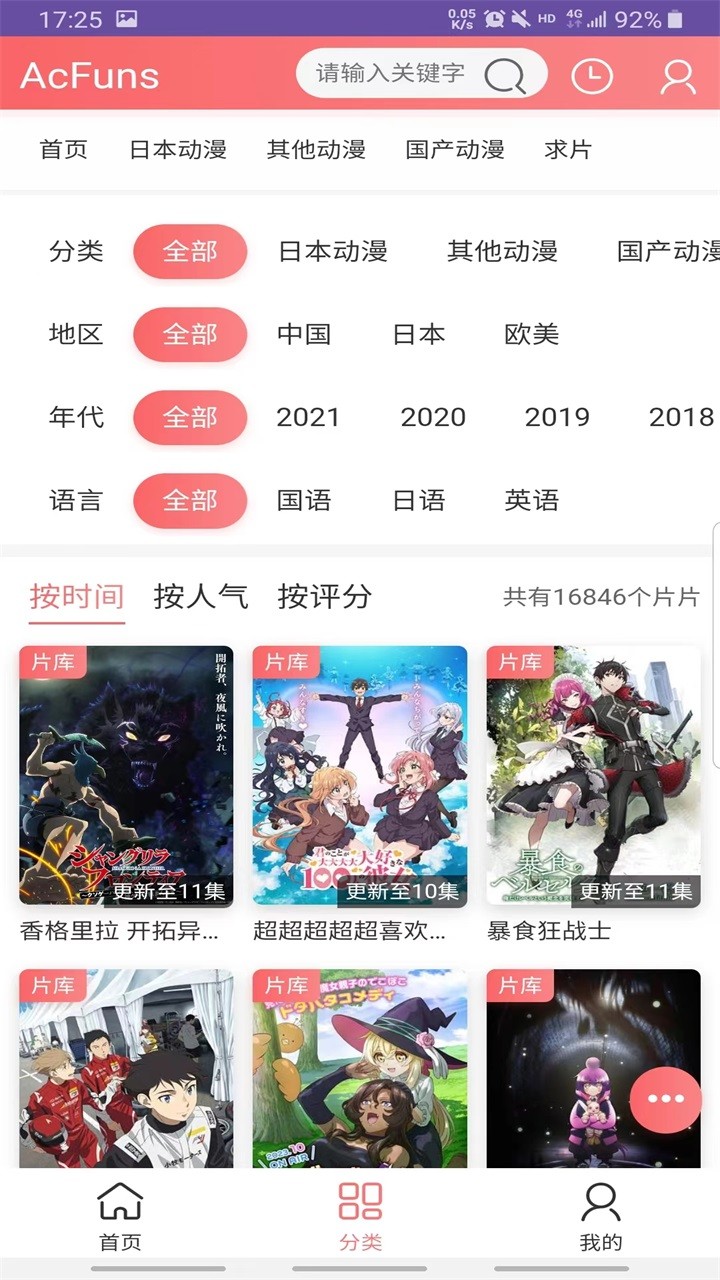Open the 暴食狂战士 anime card
Viewport: 720px width, 1280px height.
[593, 776]
